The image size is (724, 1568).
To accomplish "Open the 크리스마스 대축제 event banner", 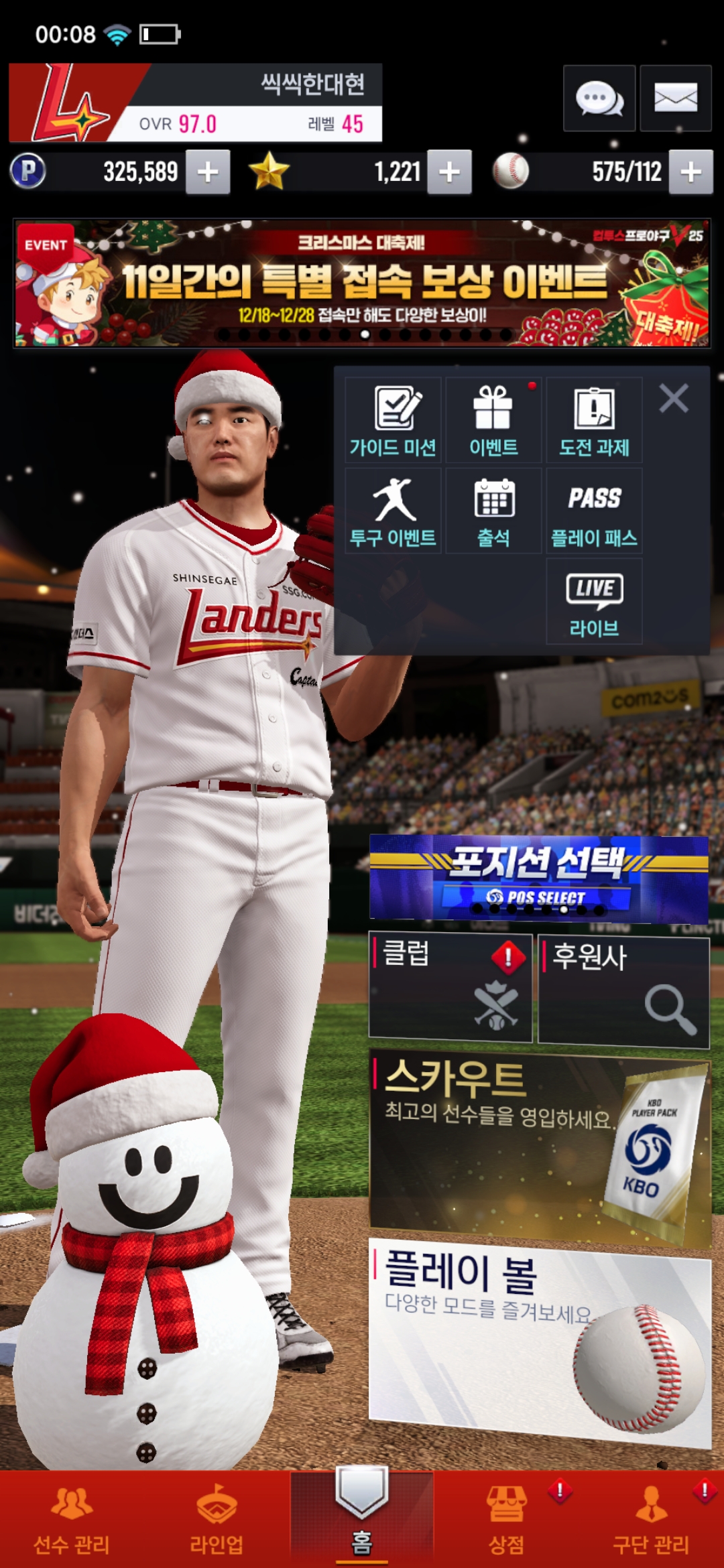I will [x=362, y=283].
